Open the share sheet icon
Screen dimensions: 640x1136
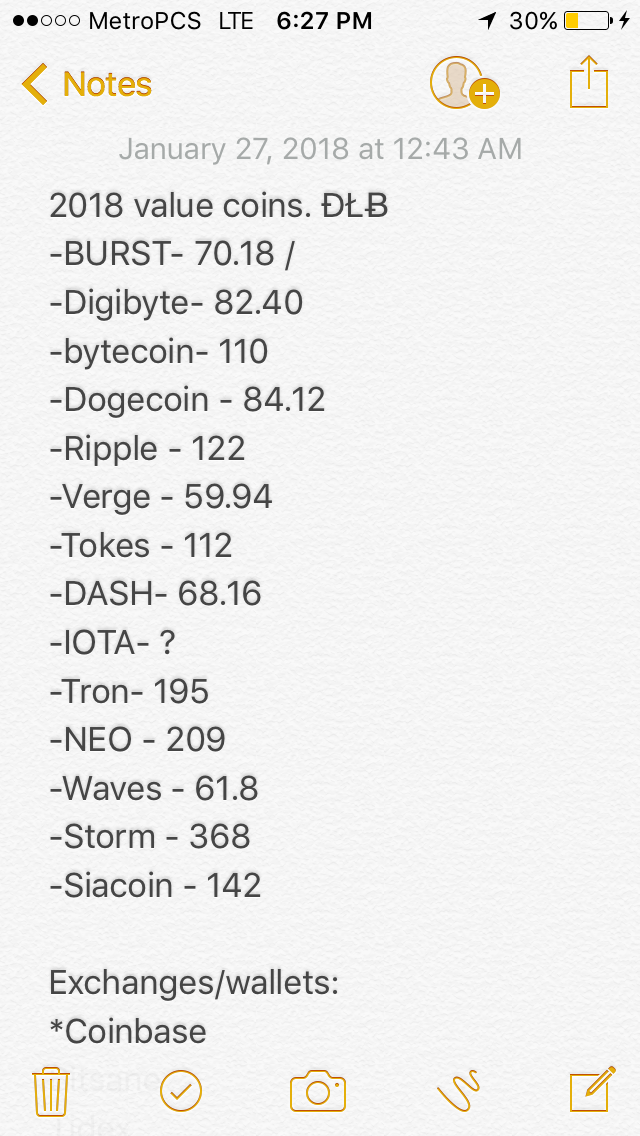(589, 82)
